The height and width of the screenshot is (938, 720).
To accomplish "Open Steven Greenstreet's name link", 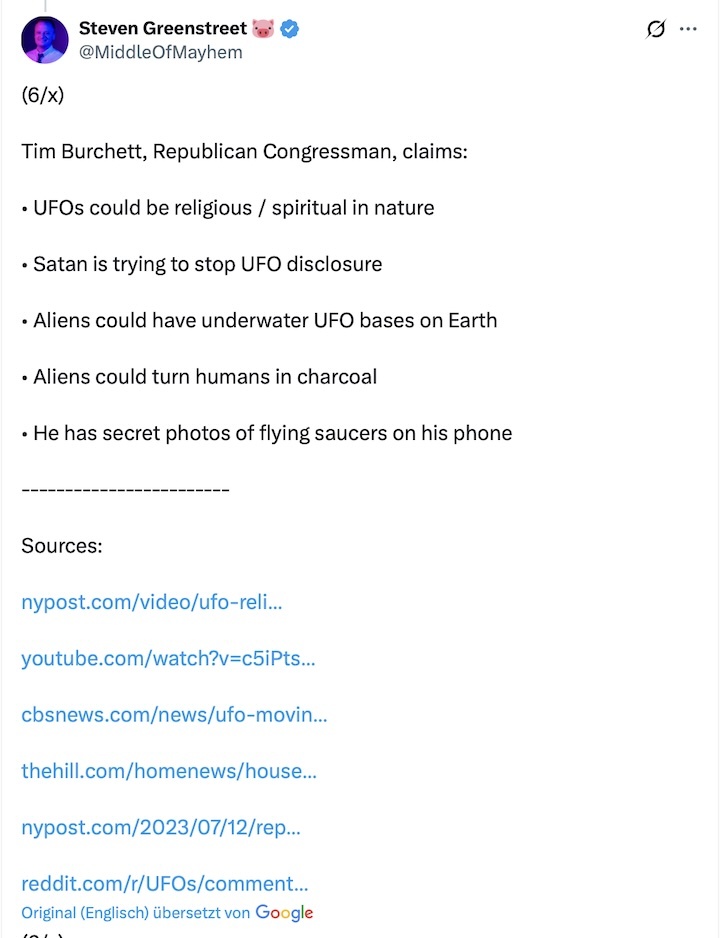I will tap(163, 29).
